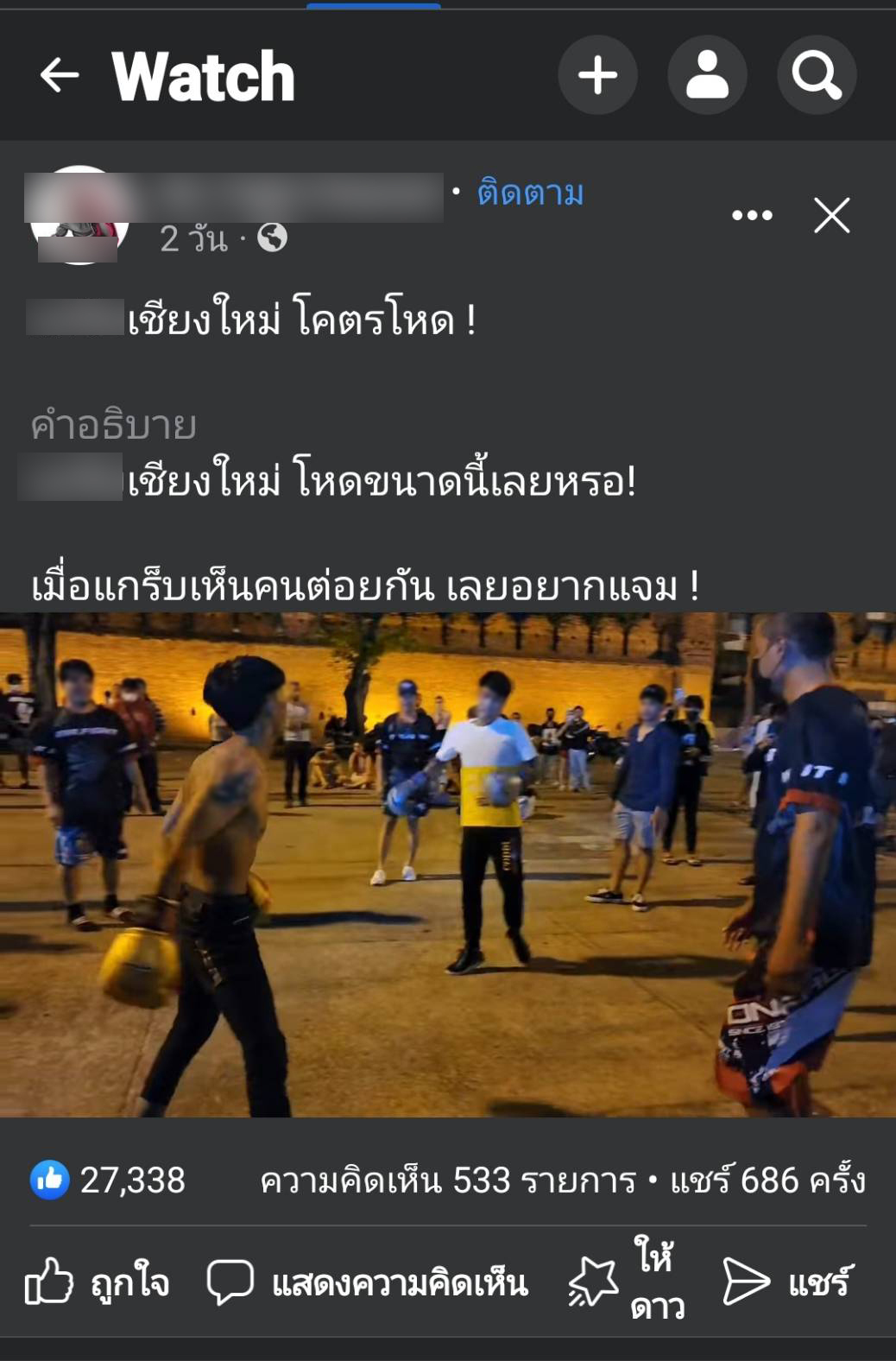Follow the page via ติดตาม
Viewport: 896px width, 1361px height.
point(530,193)
